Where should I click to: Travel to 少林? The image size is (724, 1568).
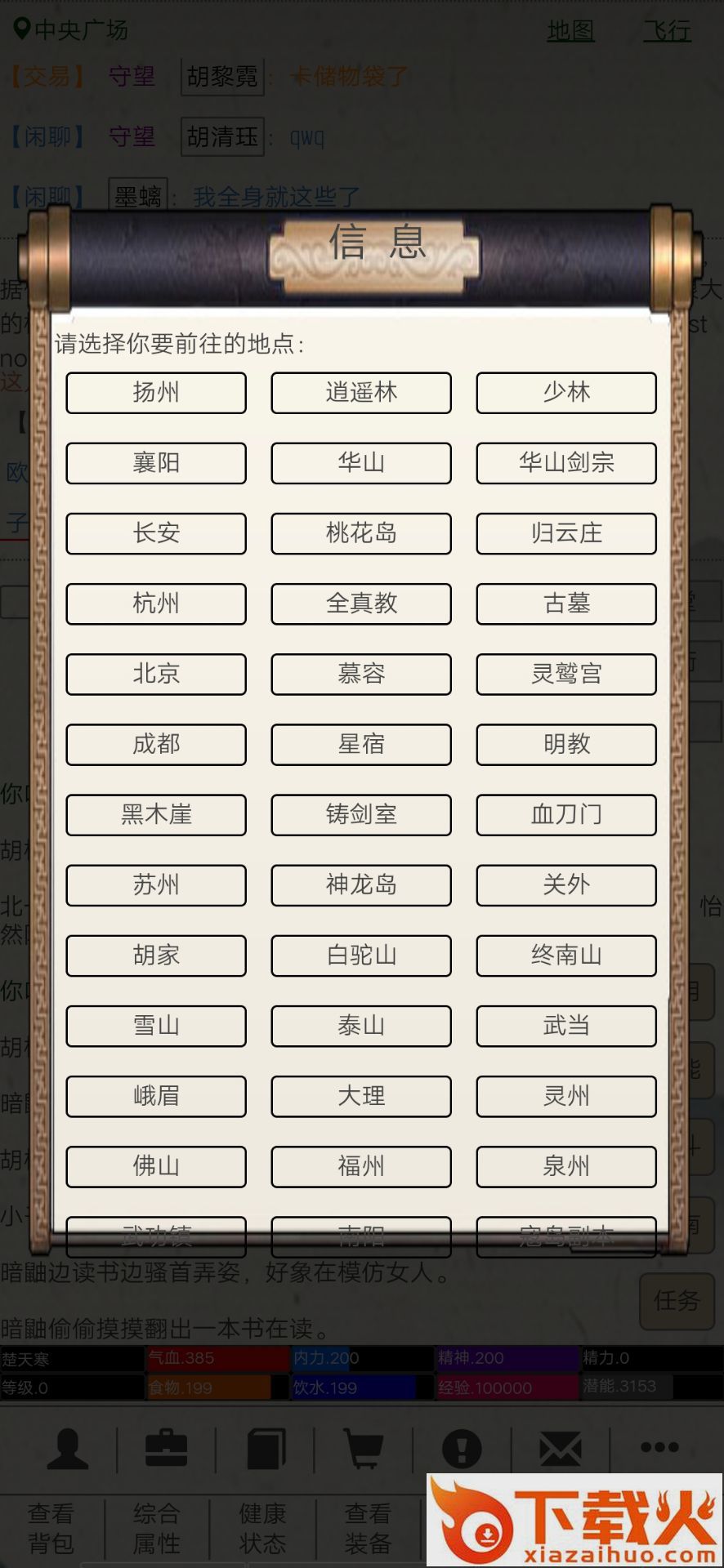pos(566,393)
